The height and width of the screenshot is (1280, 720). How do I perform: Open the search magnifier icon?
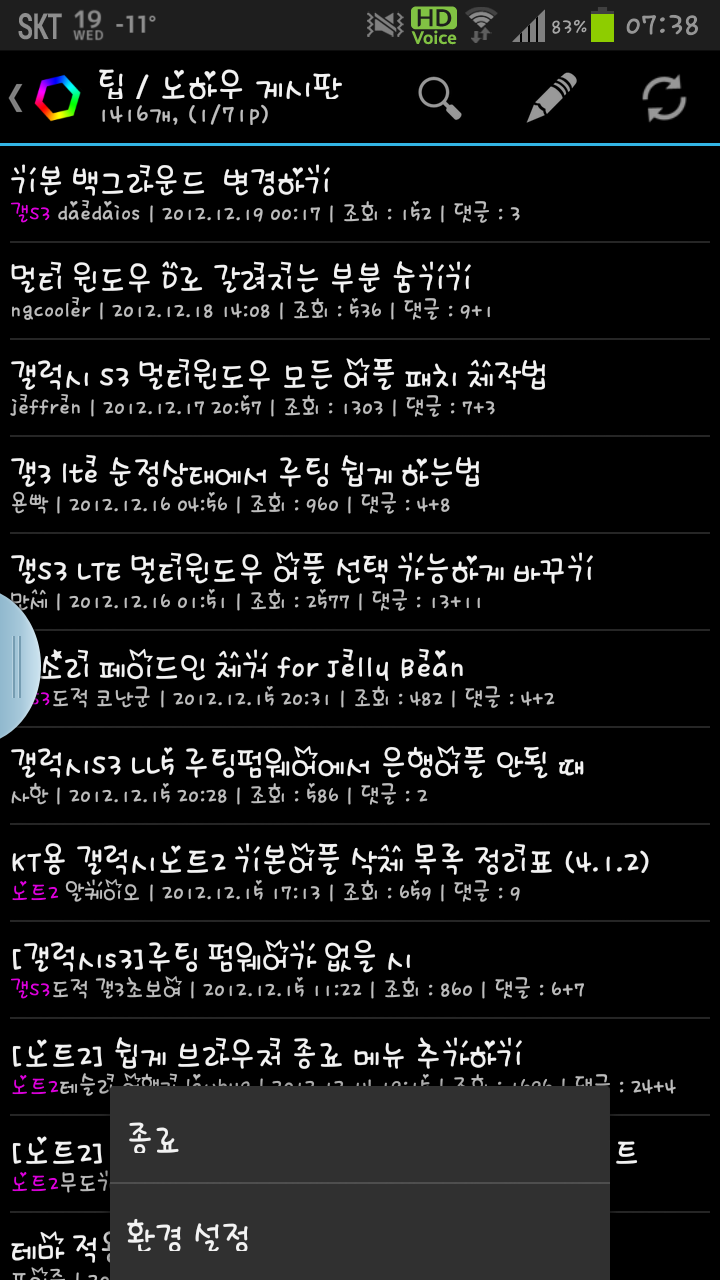click(x=439, y=98)
